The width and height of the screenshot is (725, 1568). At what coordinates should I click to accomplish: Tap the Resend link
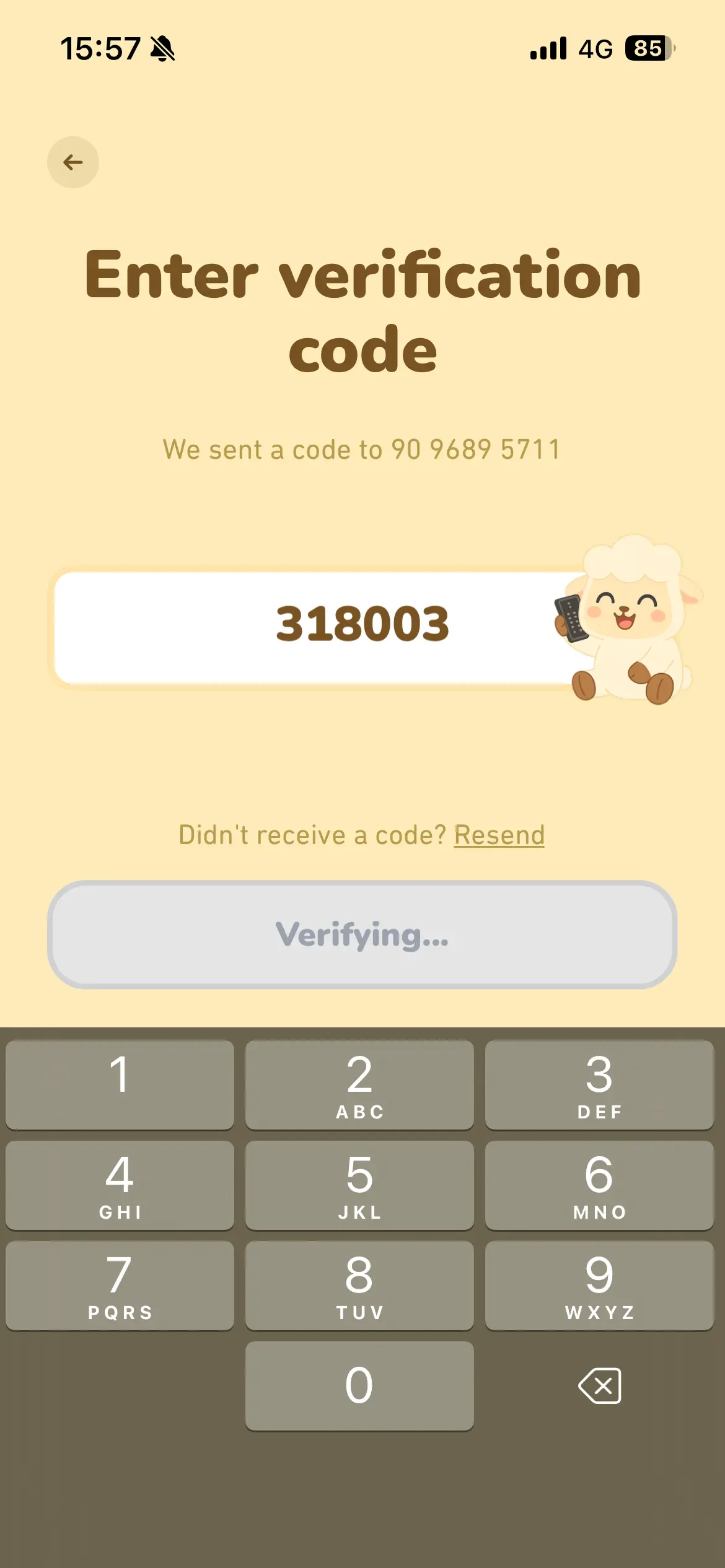[499, 834]
